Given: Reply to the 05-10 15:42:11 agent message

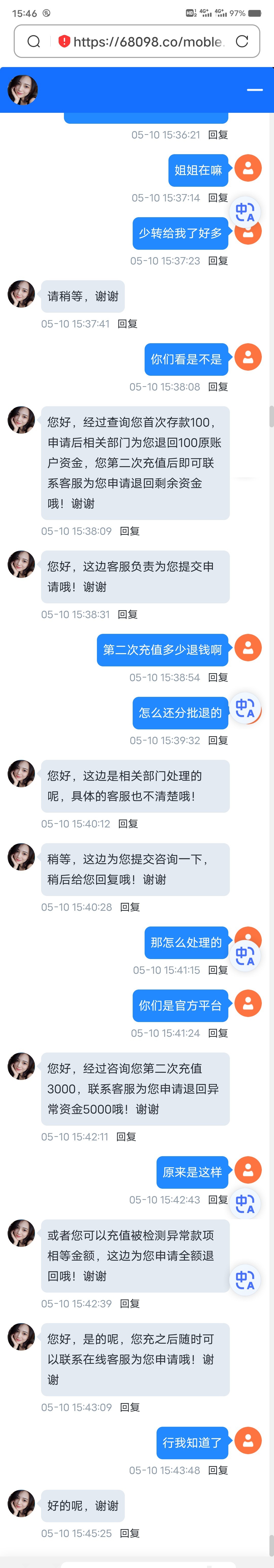Looking at the screenshot, I should click(x=126, y=1136).
